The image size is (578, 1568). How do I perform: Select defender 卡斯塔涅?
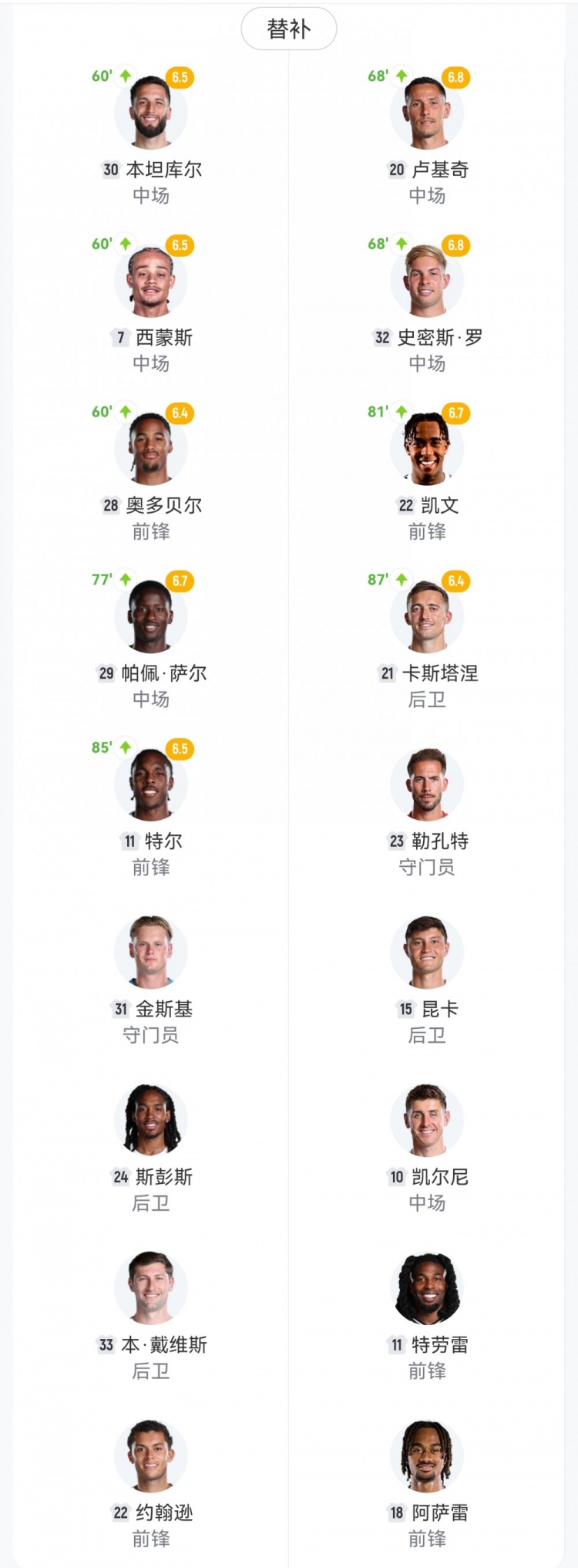[x=427, y=617]
